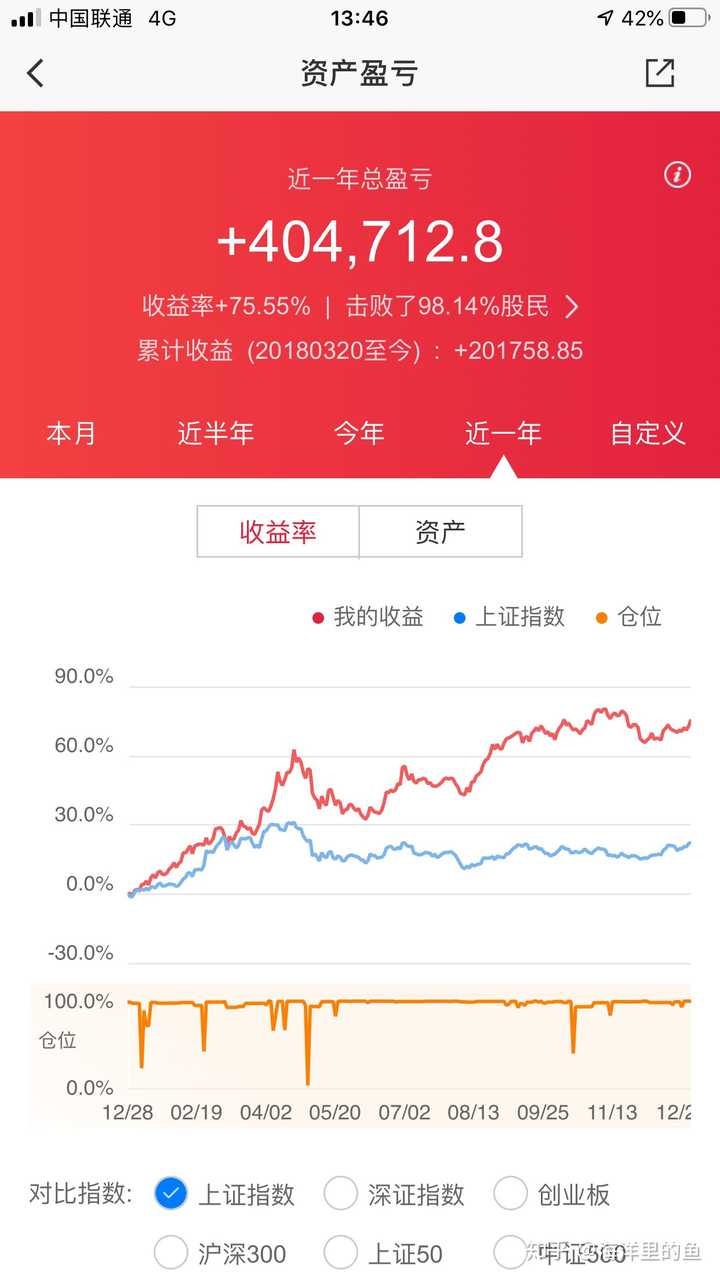Show the 收益率 chart

[278, 531]
